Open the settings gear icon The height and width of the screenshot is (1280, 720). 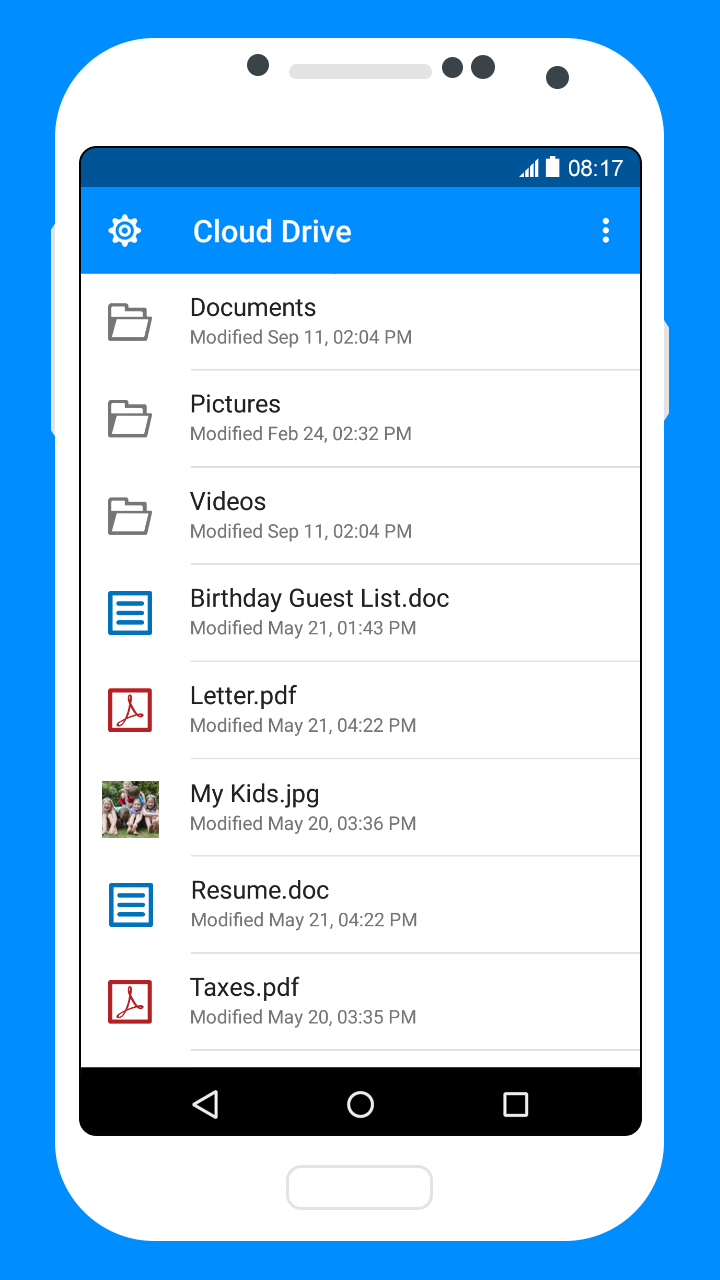coord(124,230)
